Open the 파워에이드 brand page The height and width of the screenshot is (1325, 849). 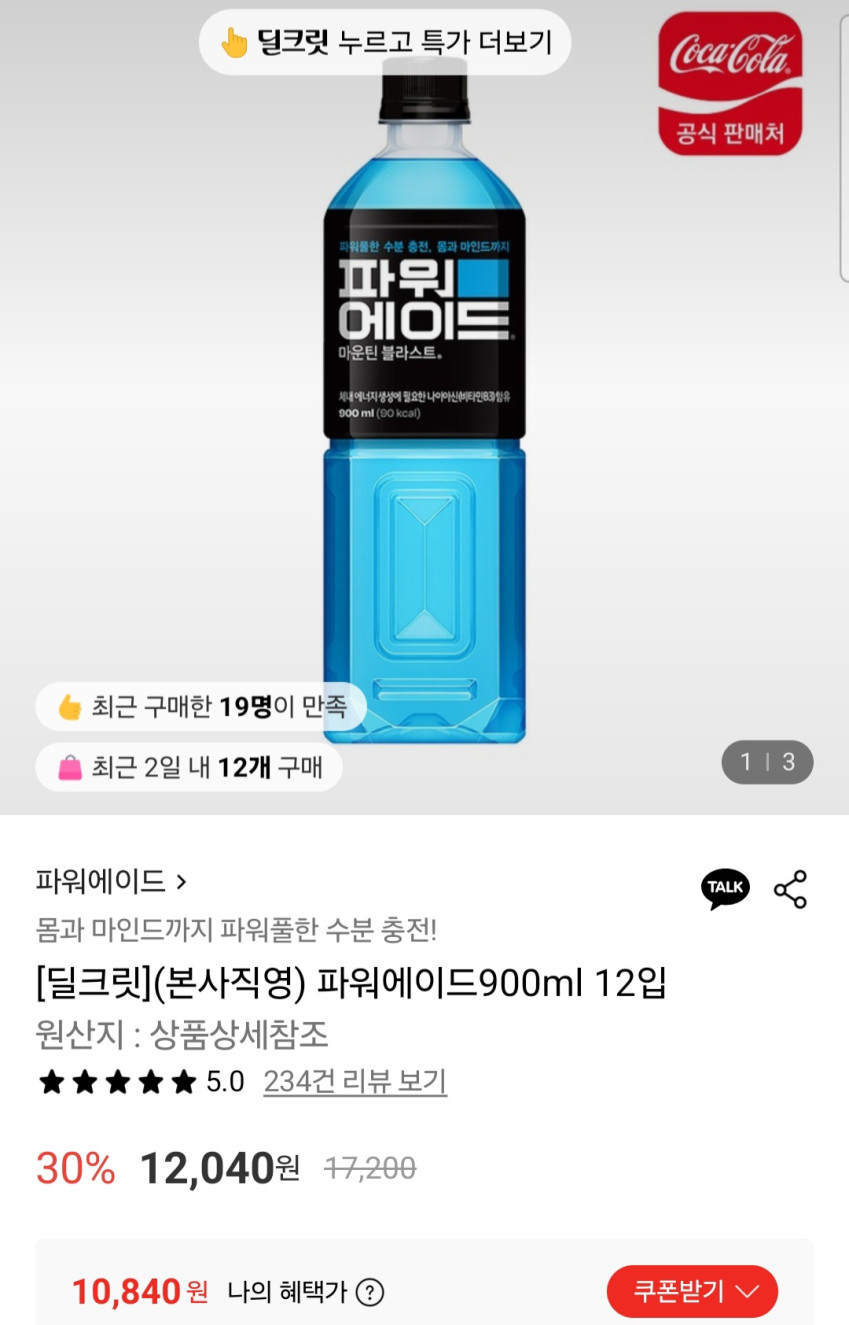tap(111, 881)
